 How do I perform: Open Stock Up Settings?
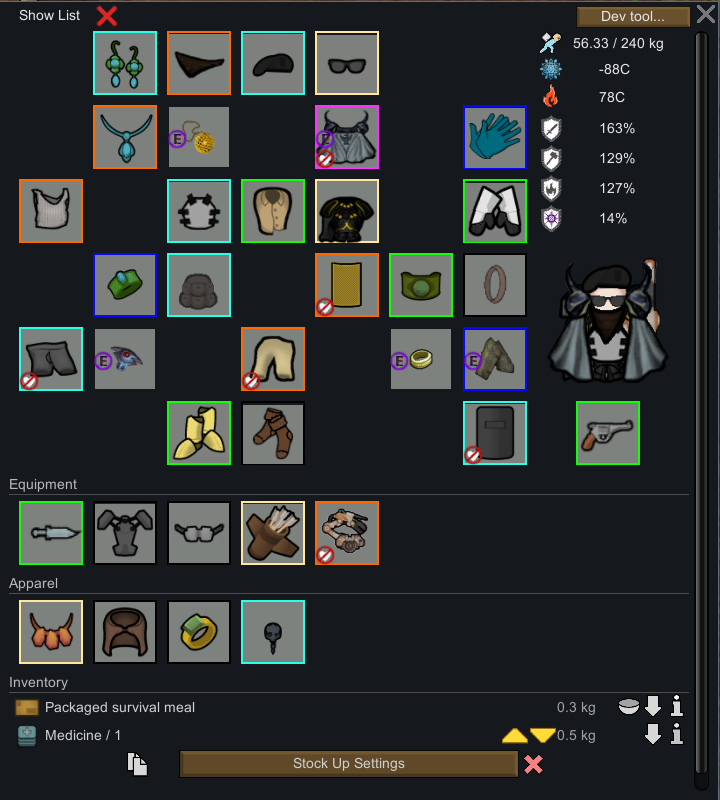(349, 764)
